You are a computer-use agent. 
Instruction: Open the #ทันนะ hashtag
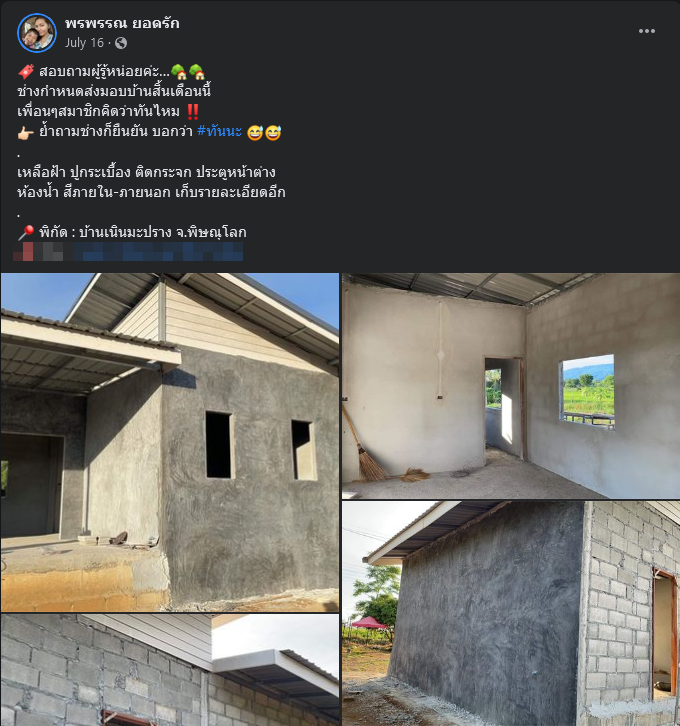pos(218,132)
